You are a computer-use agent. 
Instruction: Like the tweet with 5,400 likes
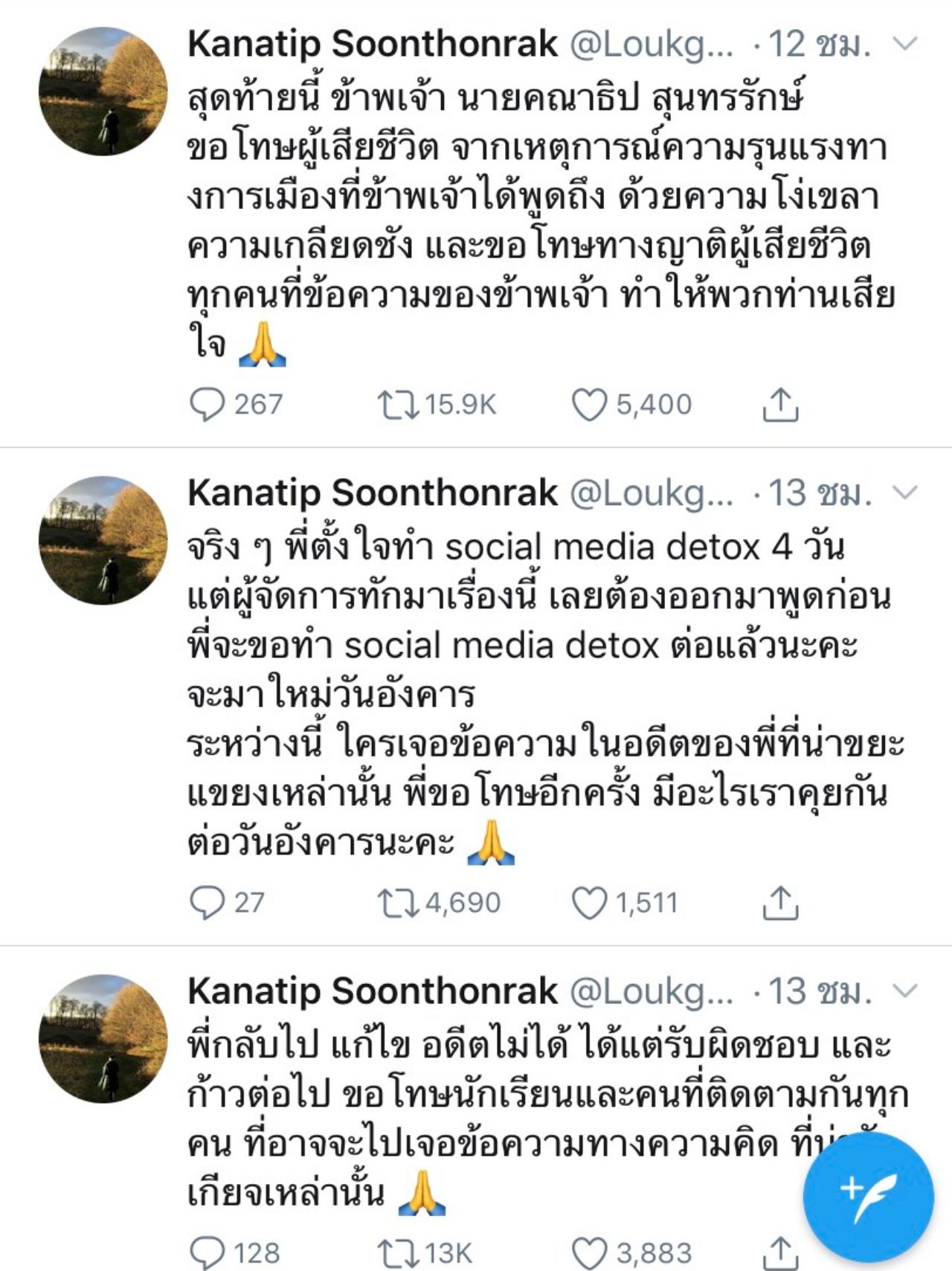(x=589, y=405)
